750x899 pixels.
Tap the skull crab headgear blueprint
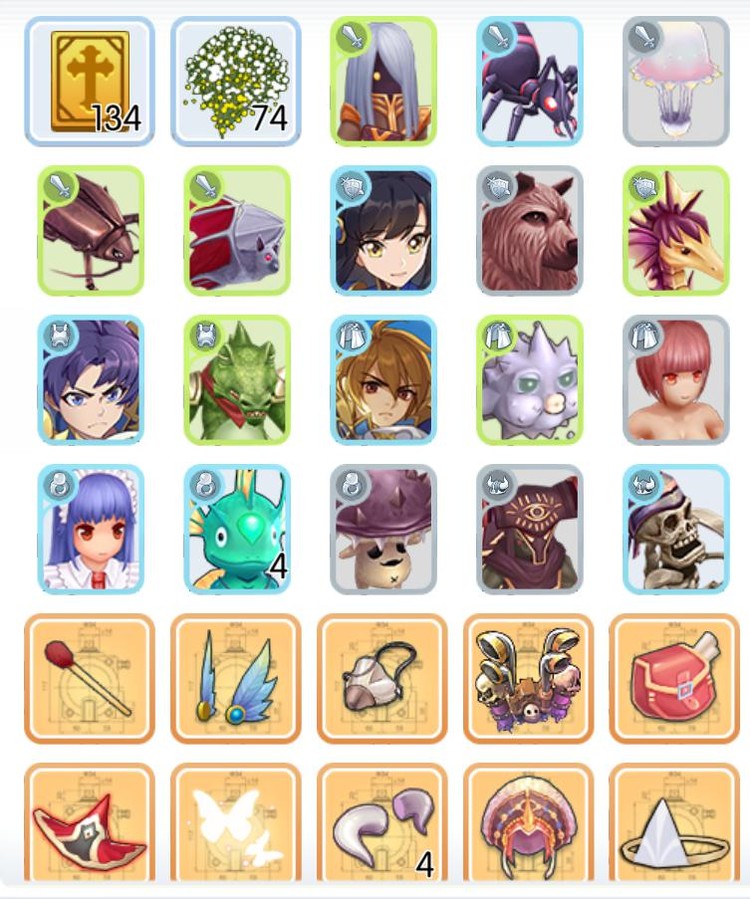[x=529, y=679]
